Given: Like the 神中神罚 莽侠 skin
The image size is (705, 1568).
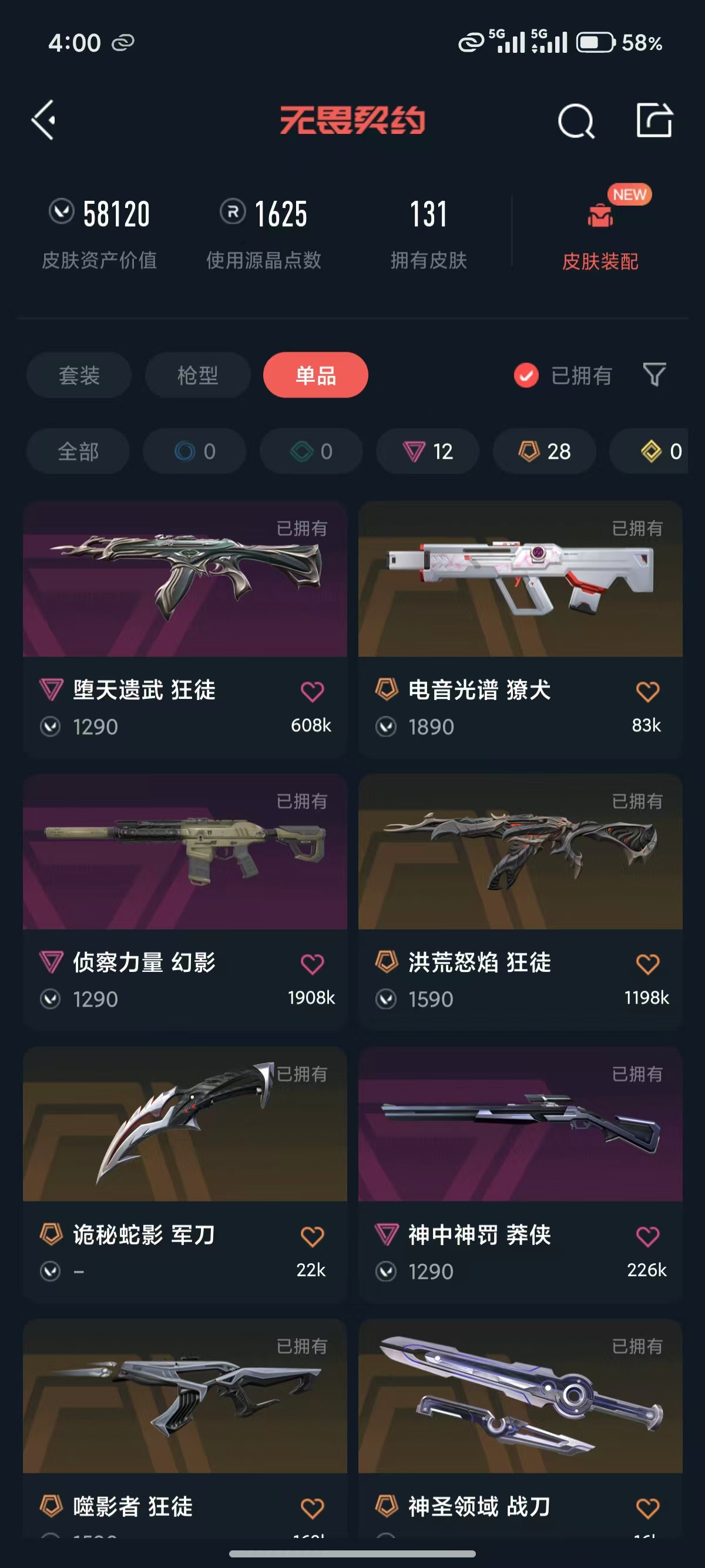Looking at the screenshot, I should (647, 1236).
